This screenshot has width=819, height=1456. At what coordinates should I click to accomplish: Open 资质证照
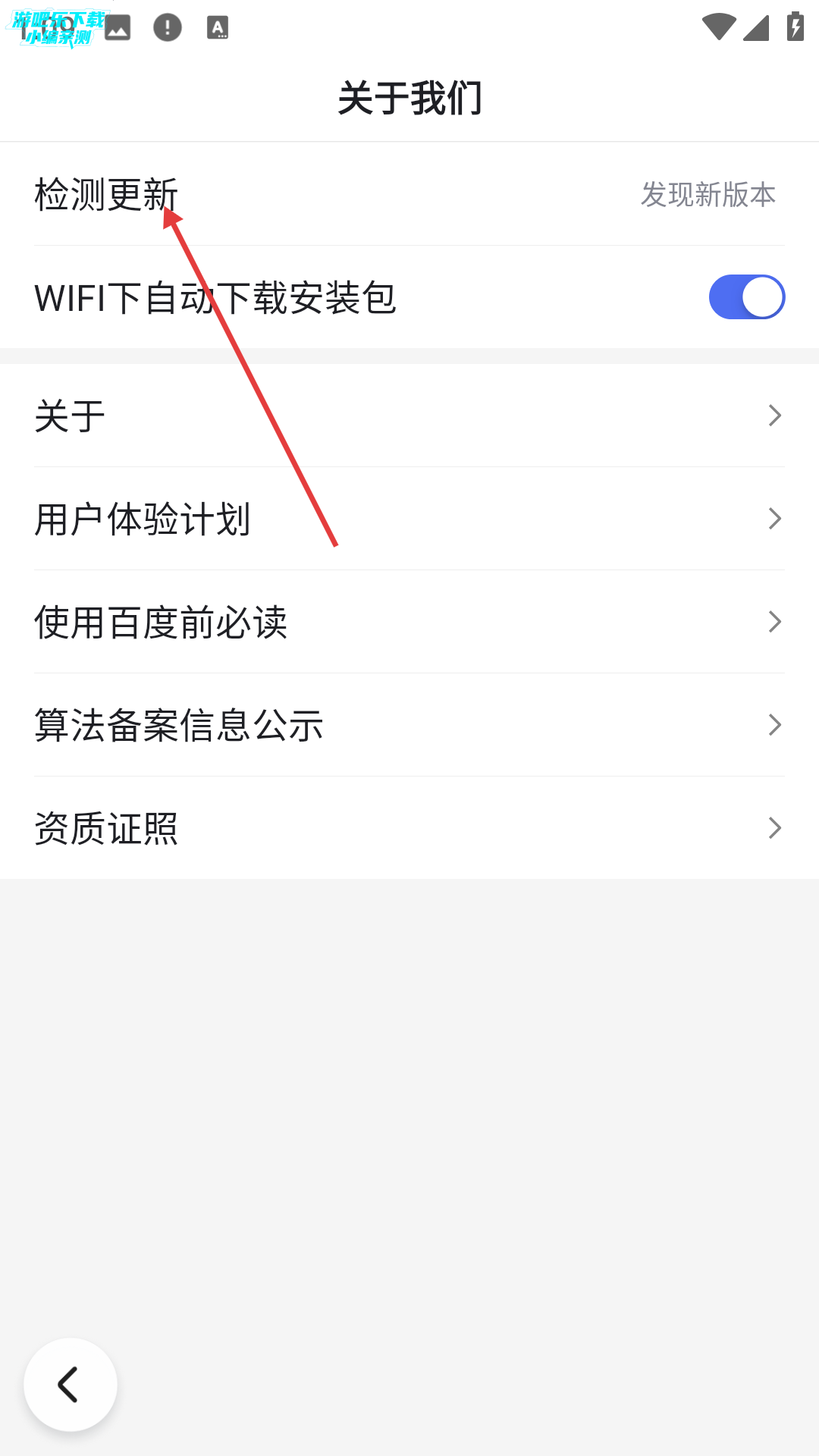409,828
